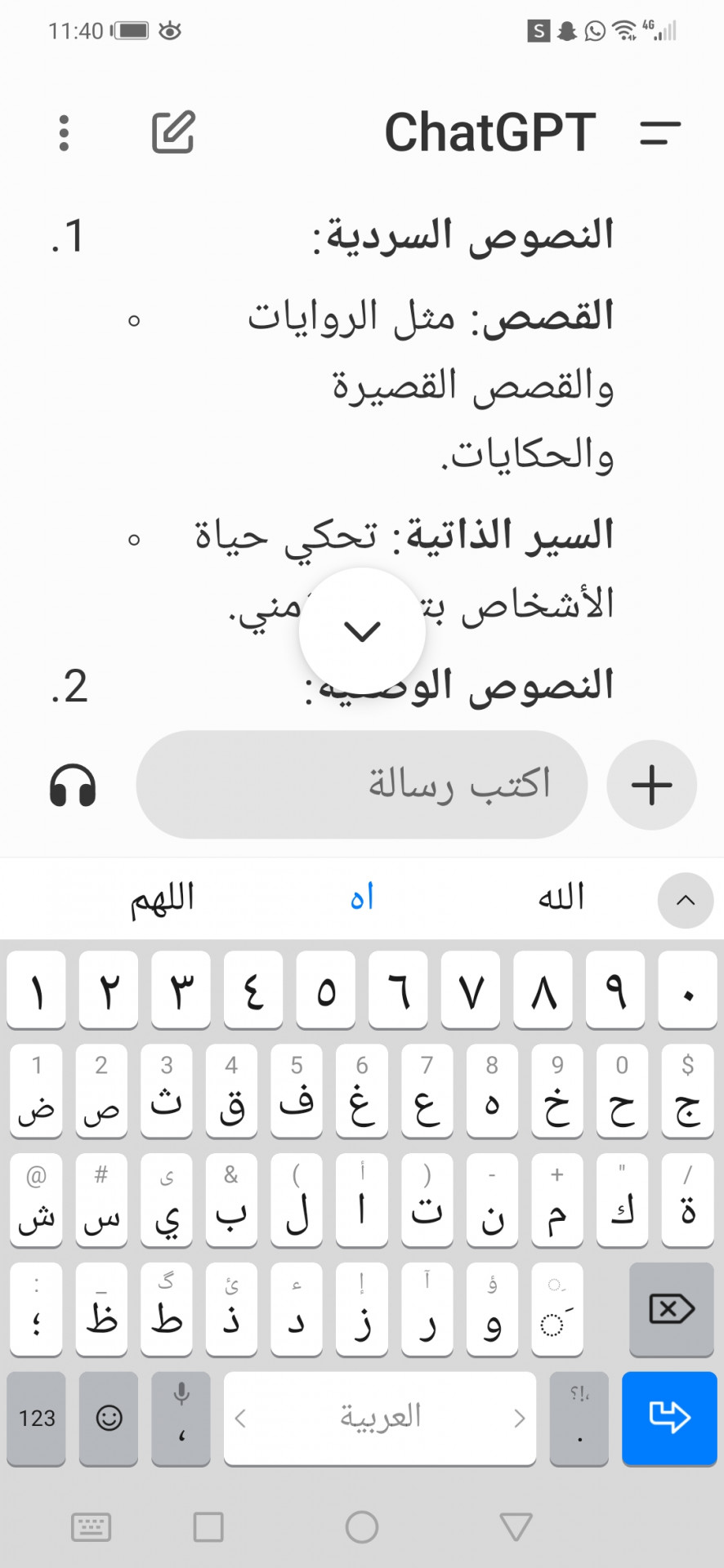Open the sidebar menu beside ChatGPT title

pyautogui.click(x=660, y=132)
